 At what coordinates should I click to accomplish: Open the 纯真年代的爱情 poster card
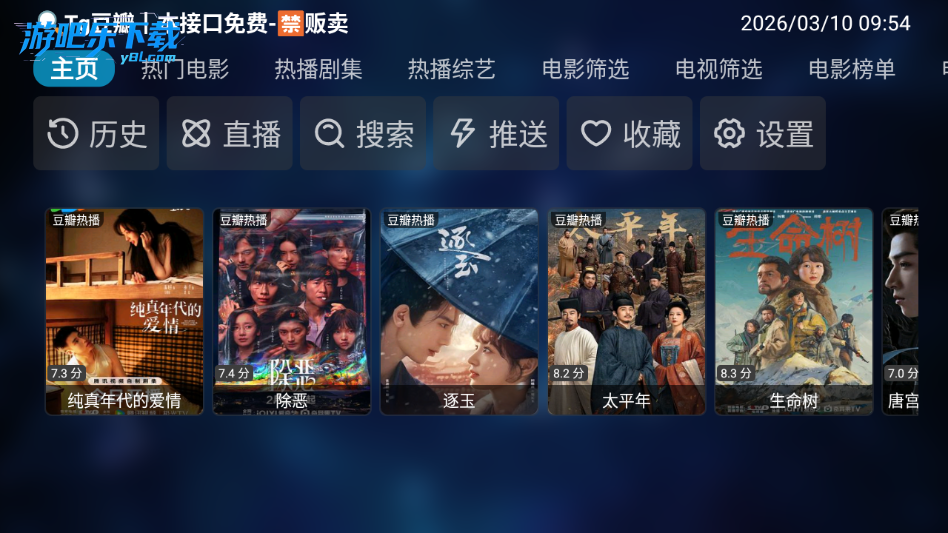click(x=124, y=311)
